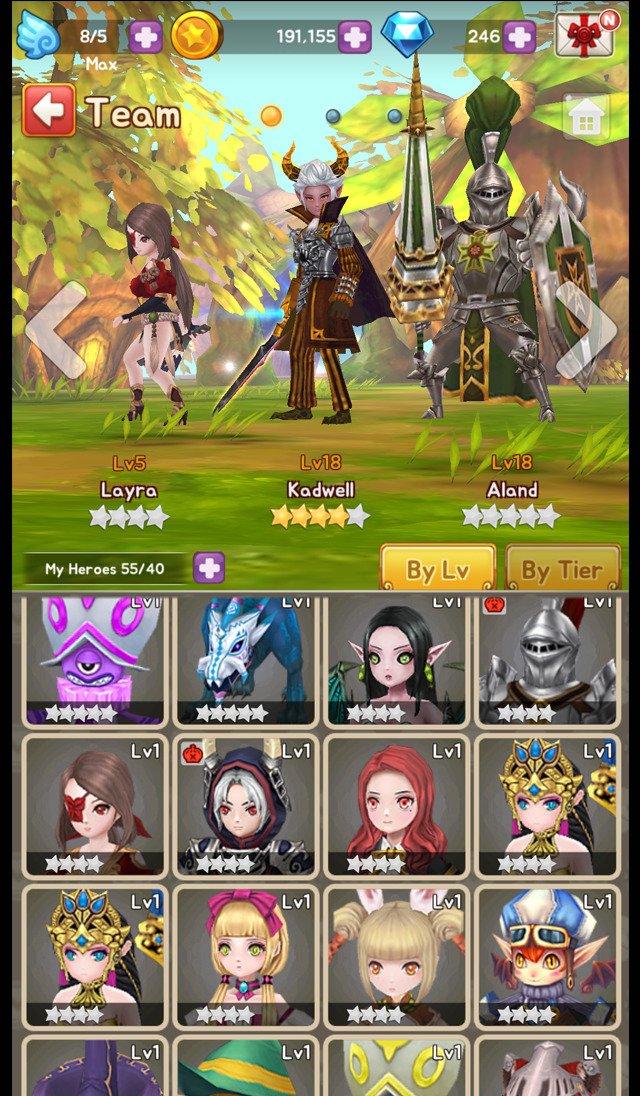Viewport: 640px width, 1096px height.
Task: Buy more blue gems using the plus button
Action: point(519,36)
